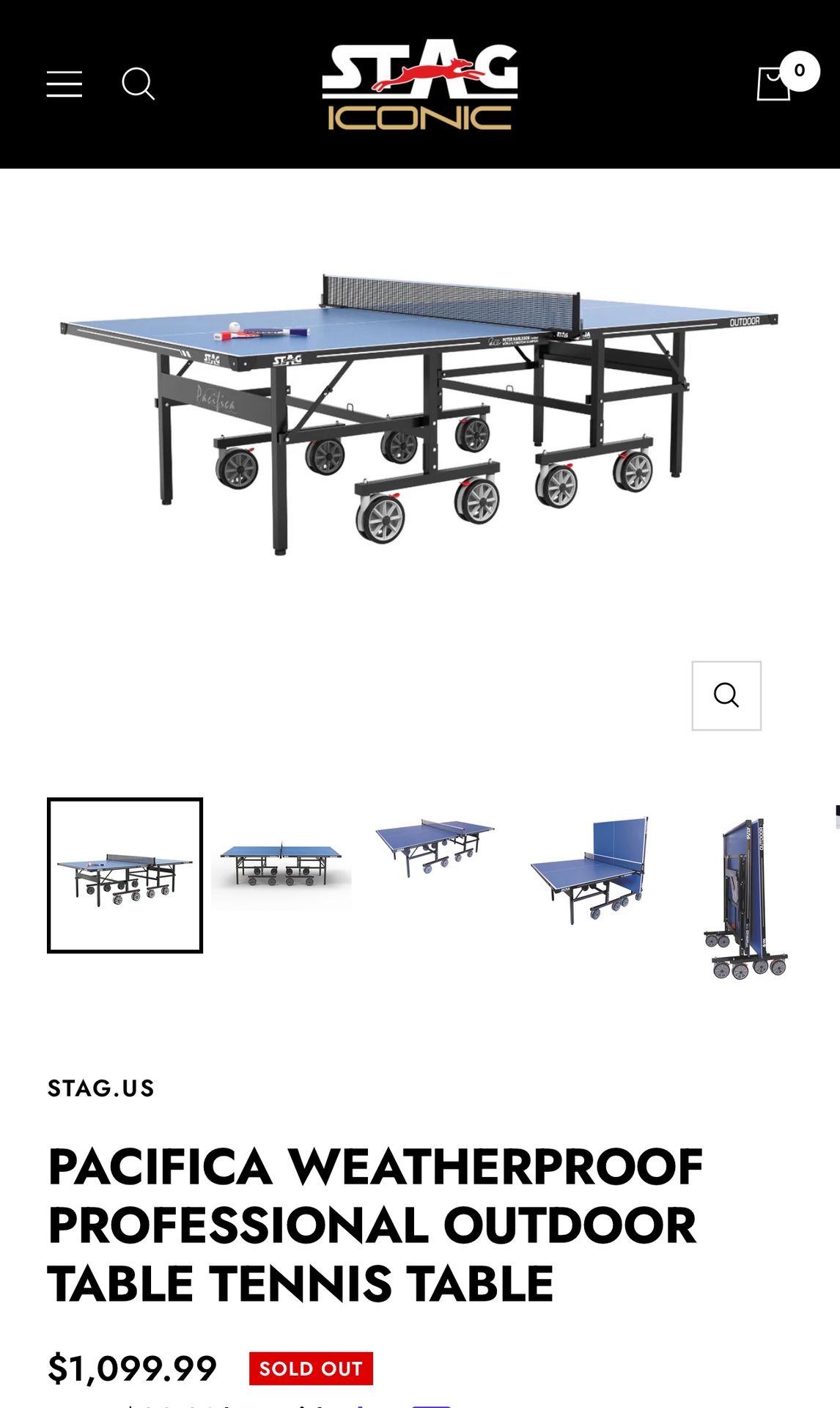Select the front-view table thumbnail

pyautogui.click(x=281, y=875)
